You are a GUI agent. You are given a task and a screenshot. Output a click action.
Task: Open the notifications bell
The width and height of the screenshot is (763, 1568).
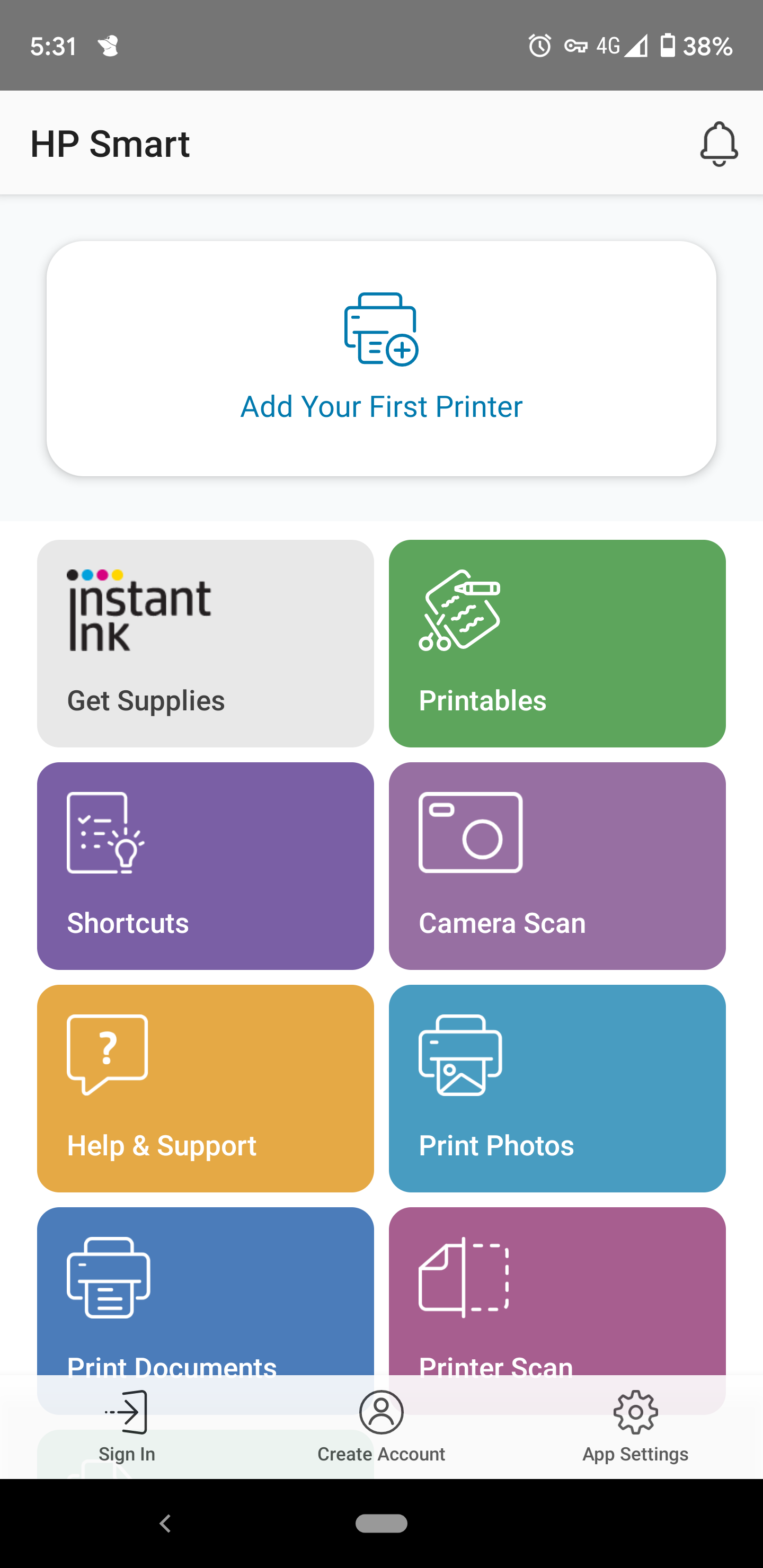point(718,144)
